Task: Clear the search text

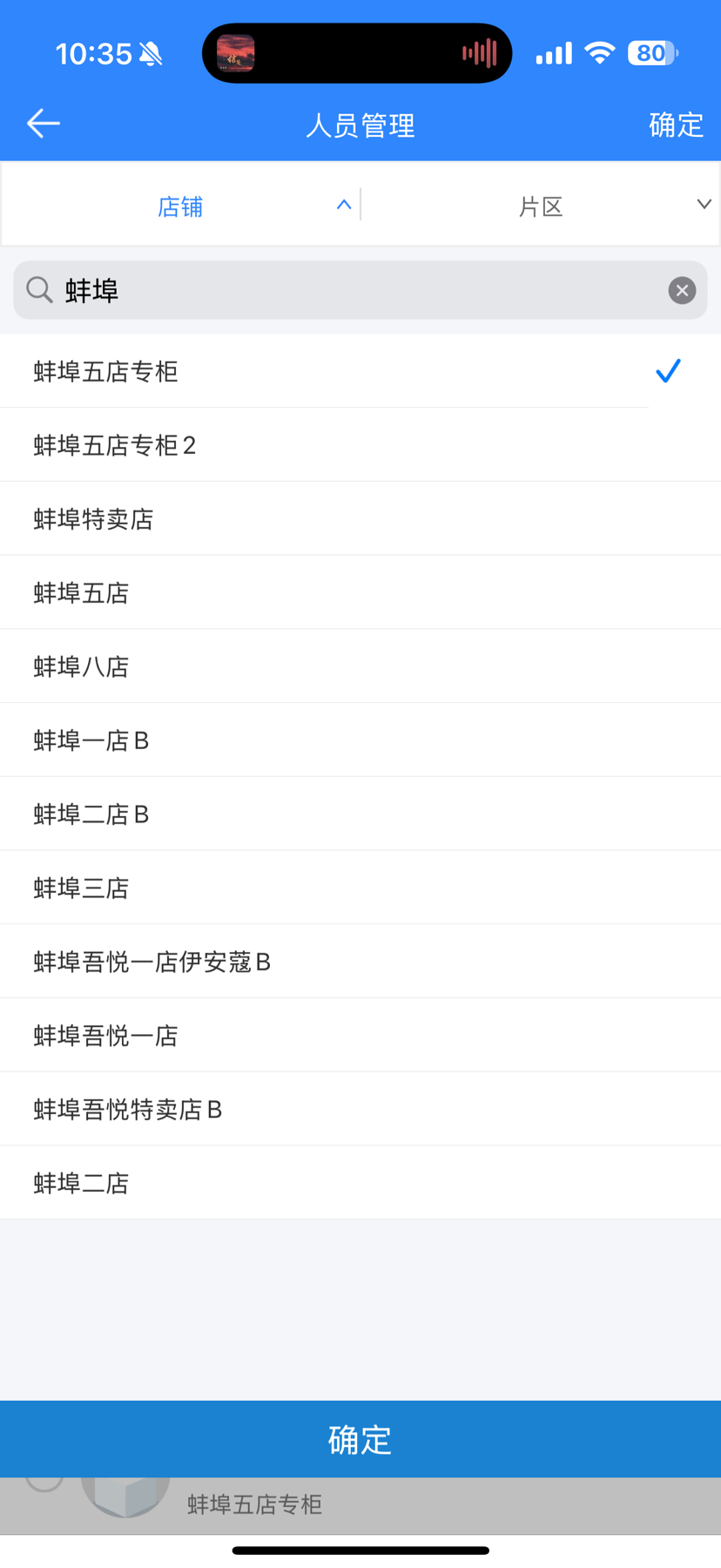Action: (x=682, y=290)
